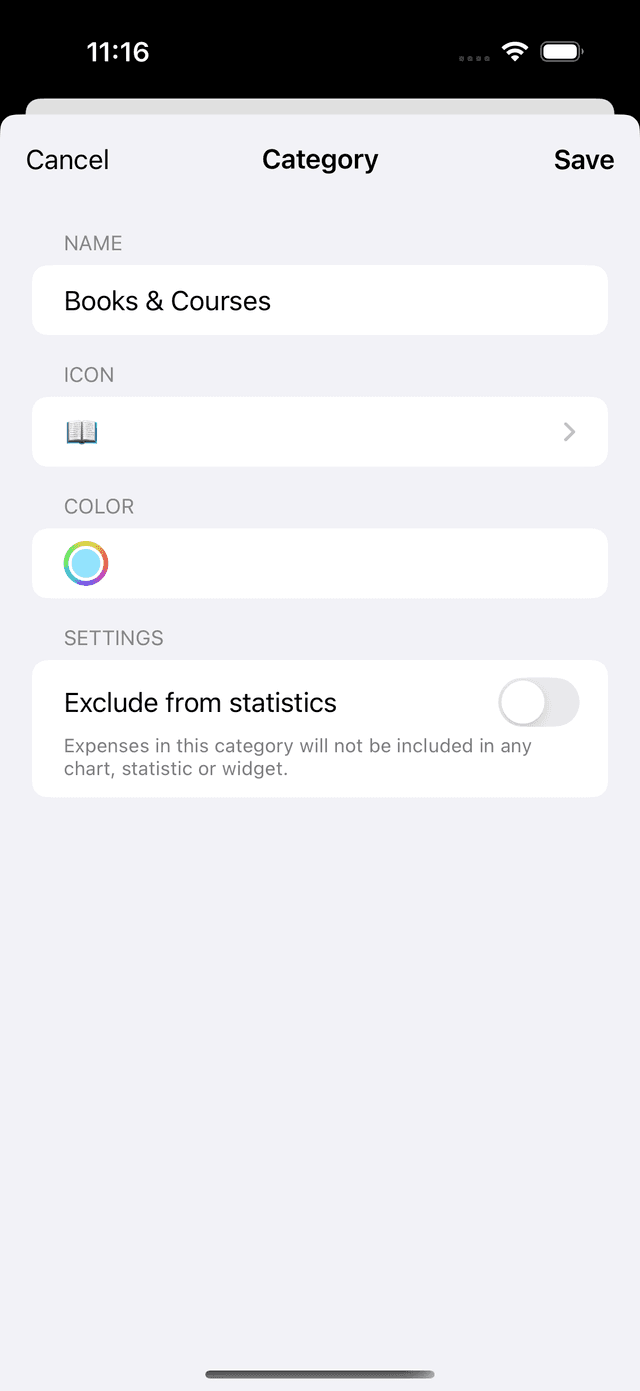The height and width of the screenshot is (1391, 640).
Task: Open the icon picker row
Action: coord(320,432)
